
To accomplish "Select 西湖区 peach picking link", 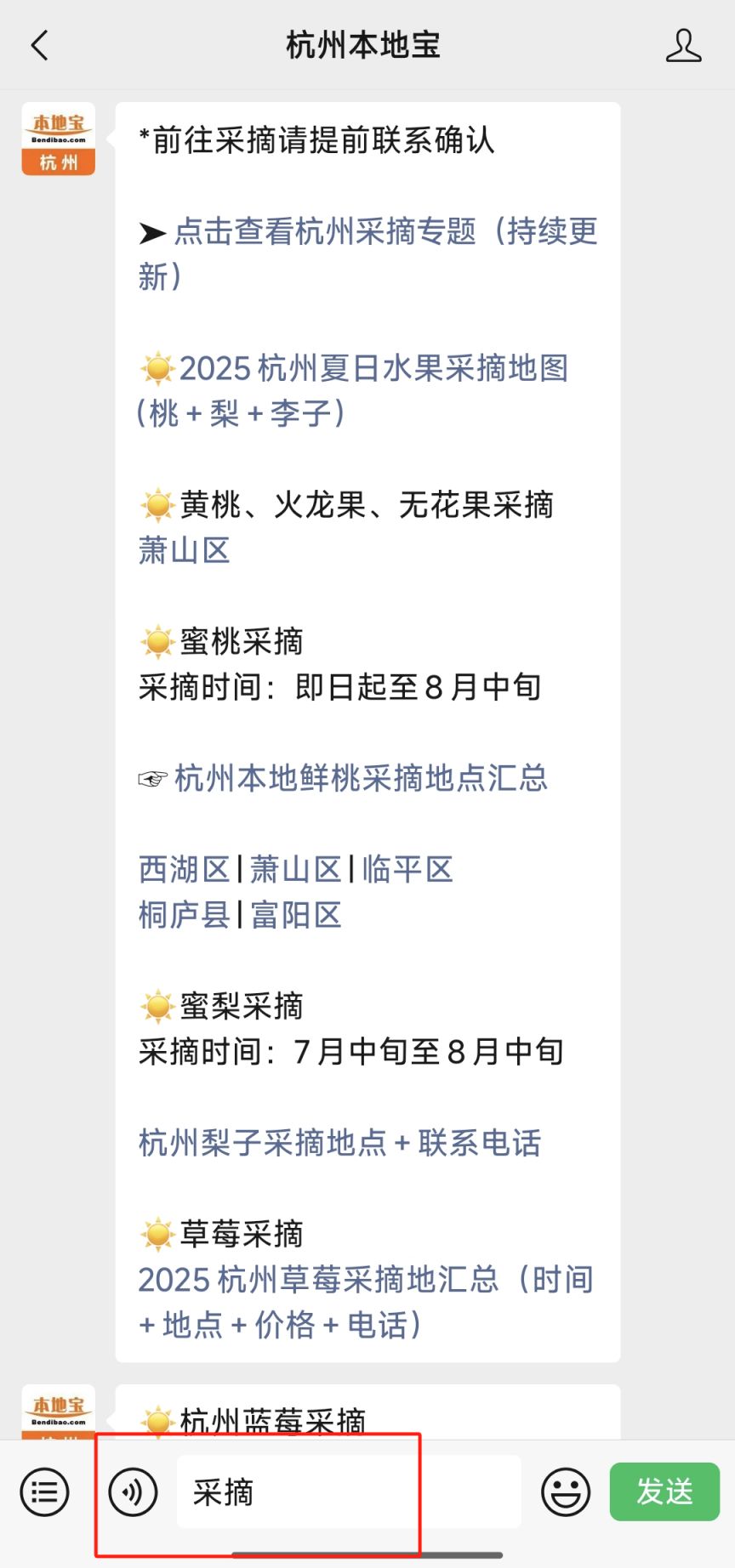I will 185,870.
